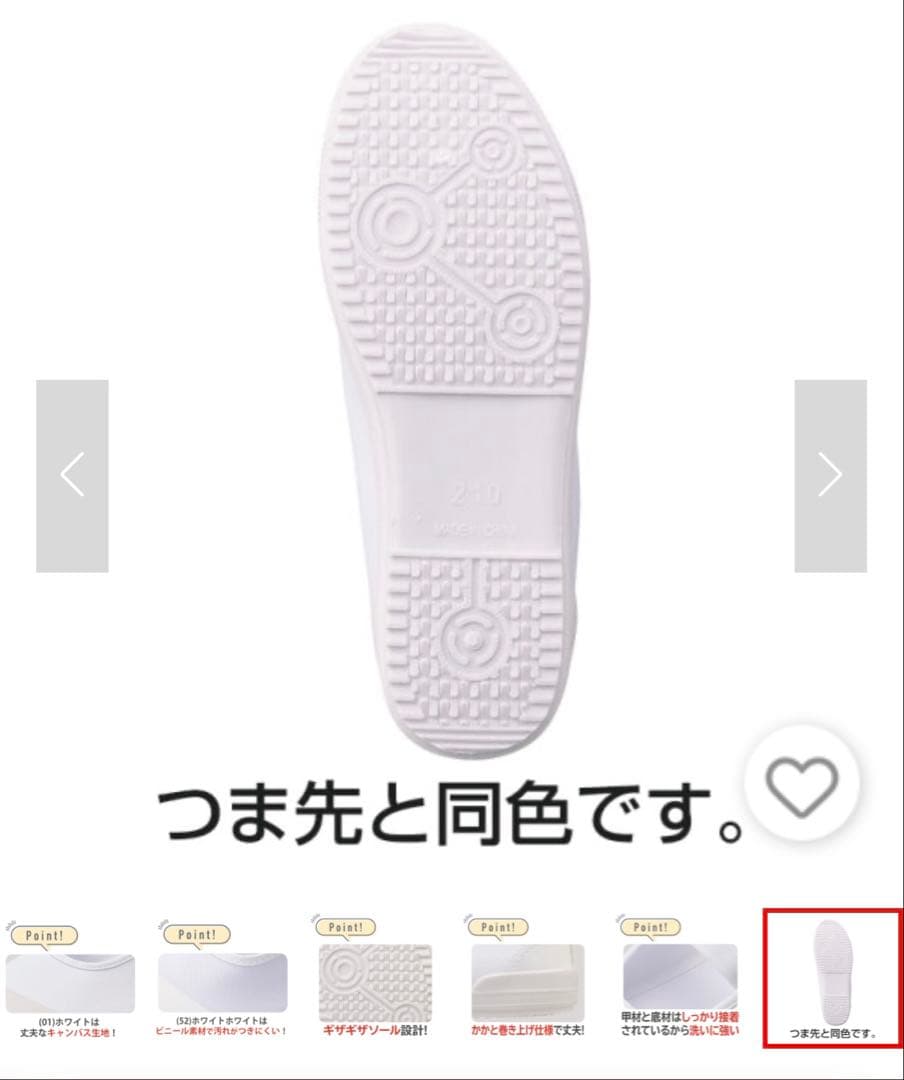The image size is (904, 1080).
Task: Show the previous product image
Action: 72,475
